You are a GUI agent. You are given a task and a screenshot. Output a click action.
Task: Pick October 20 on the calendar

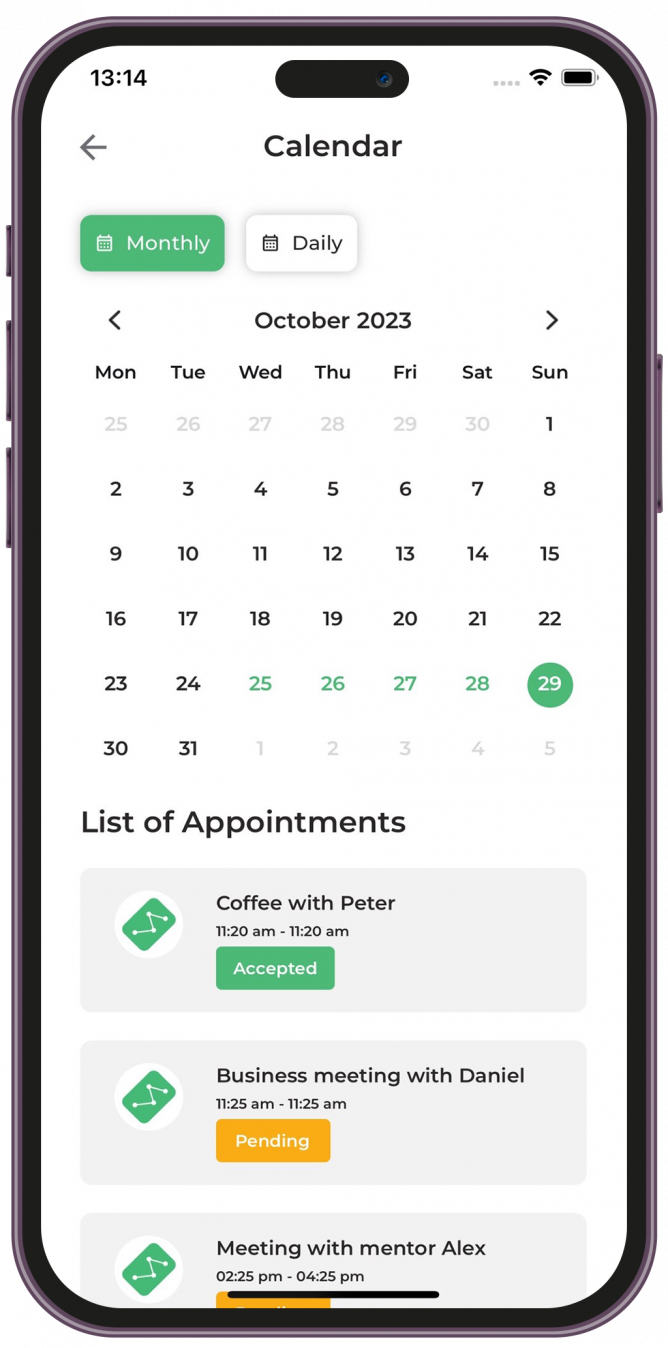405,619
